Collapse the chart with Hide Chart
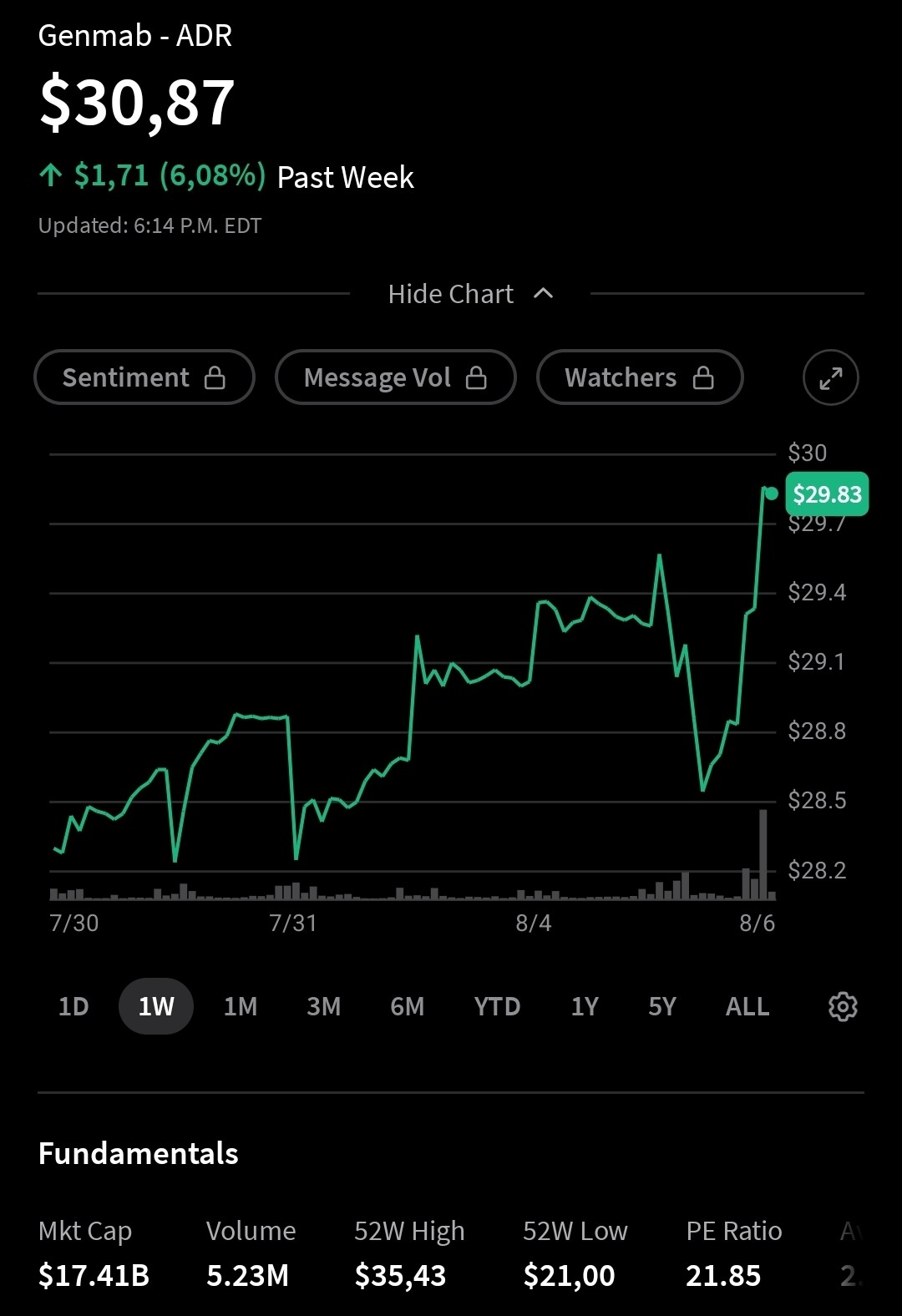 tap(470, 294)
